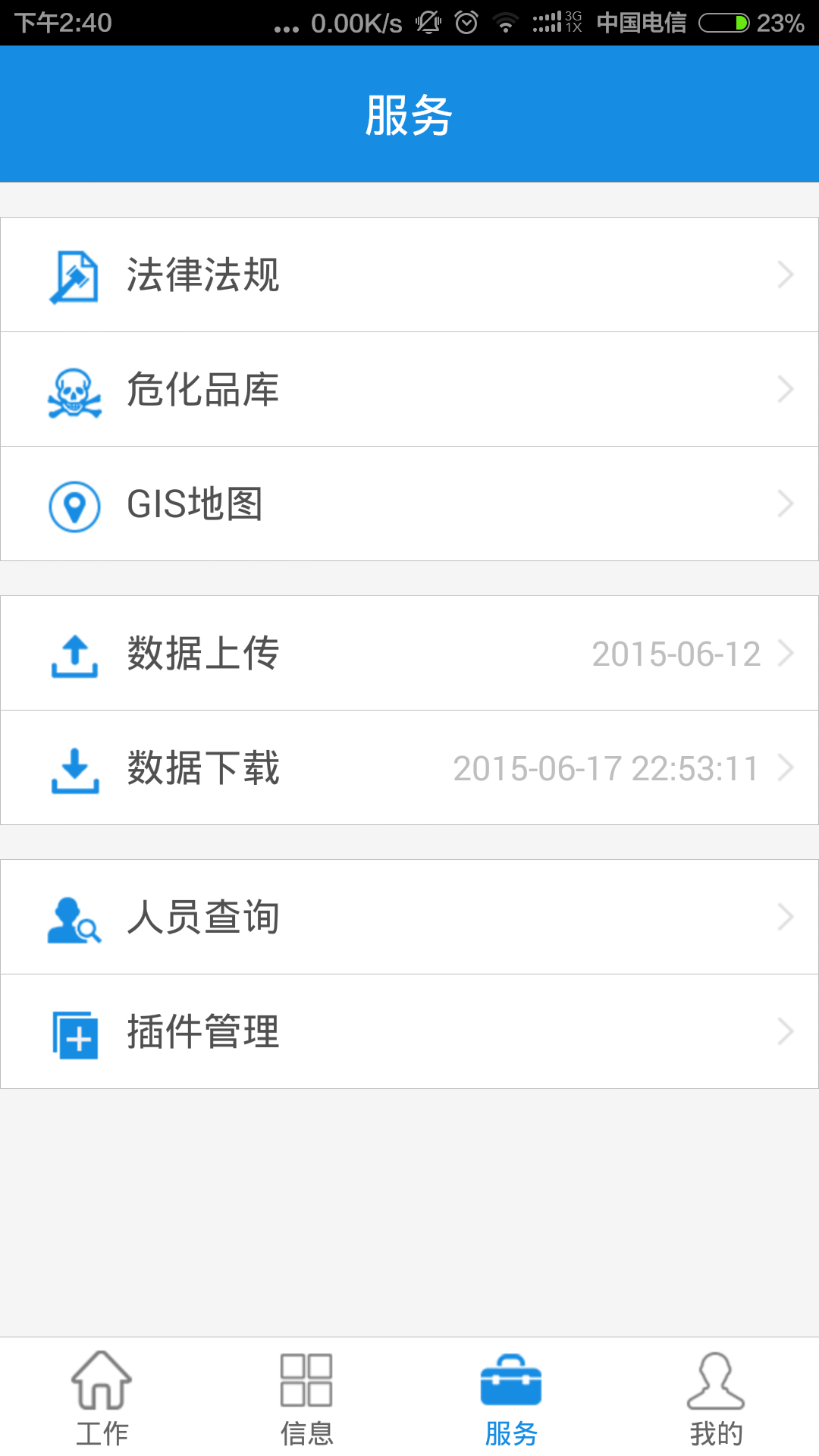This screenshot has width=819, height=1456.
Task: Open 人员查询 personnel search
Action: 409,917
